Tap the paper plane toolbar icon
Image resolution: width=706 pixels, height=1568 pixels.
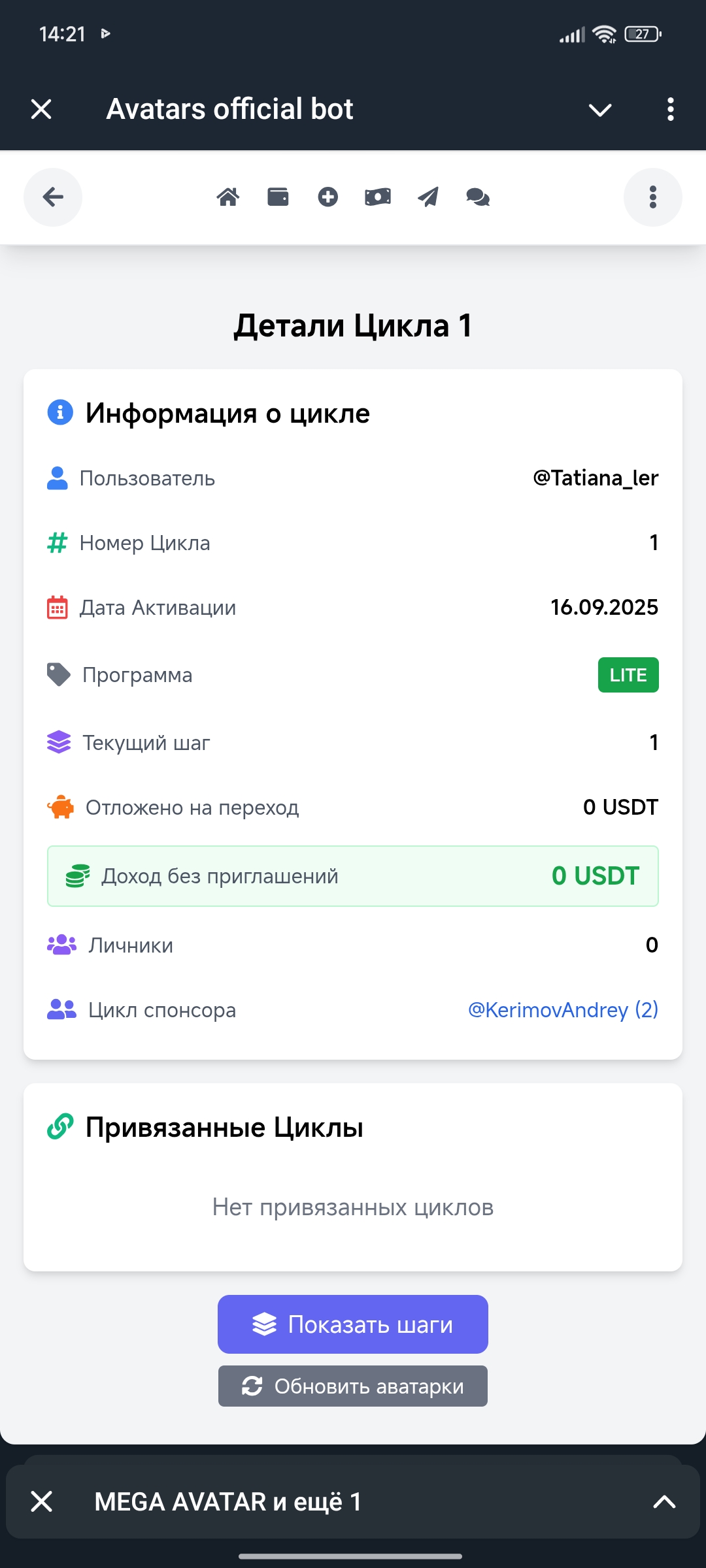point(428,197)
